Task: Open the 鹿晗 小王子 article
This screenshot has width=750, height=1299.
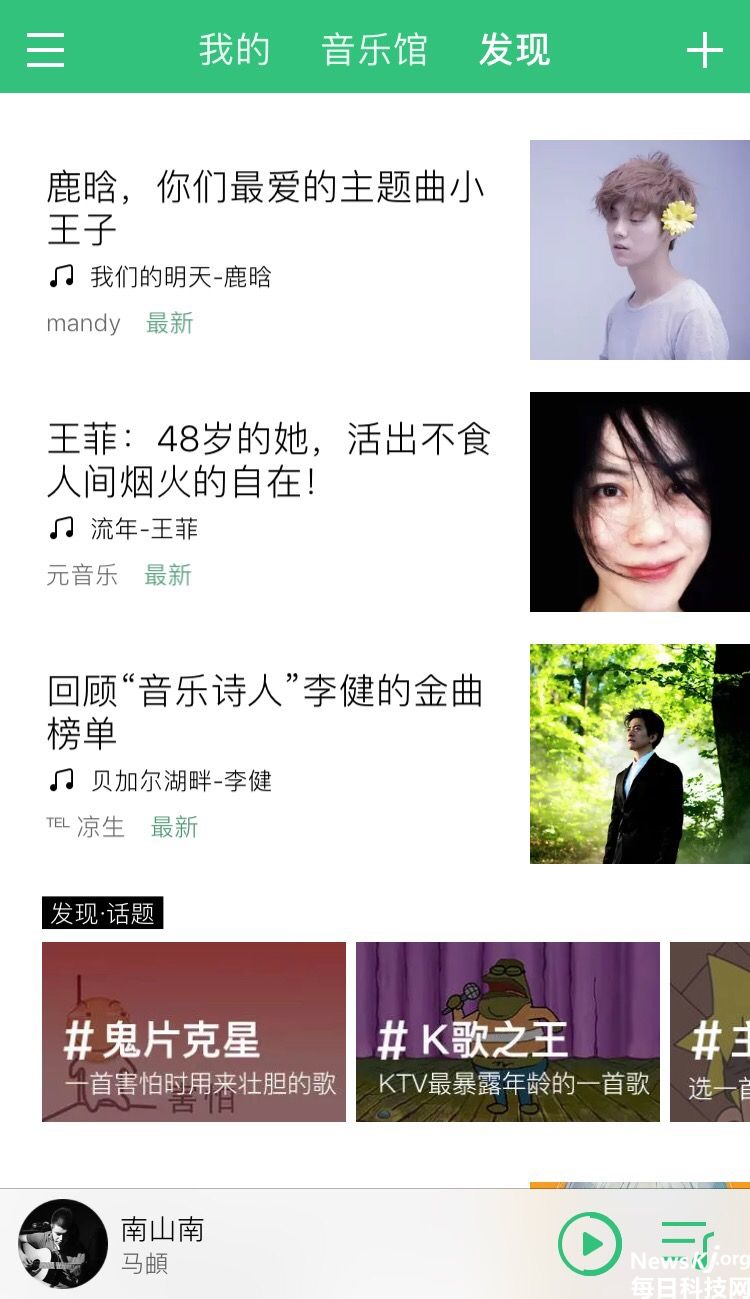Action: coord(266,208)
